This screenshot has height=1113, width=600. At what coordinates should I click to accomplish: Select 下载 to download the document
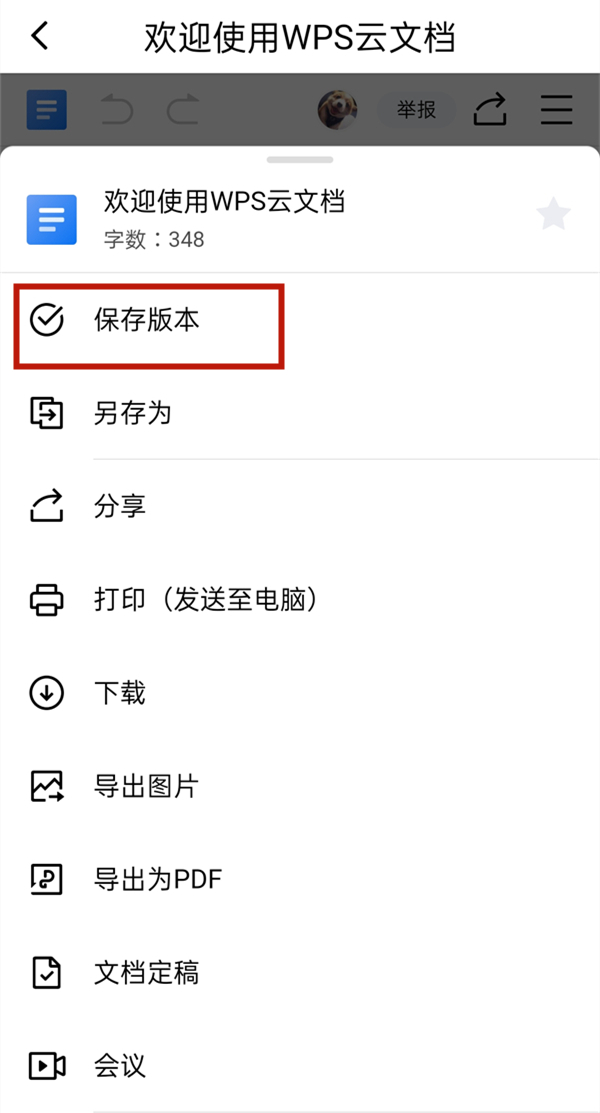pyautogui.click(x=120, y=693)
